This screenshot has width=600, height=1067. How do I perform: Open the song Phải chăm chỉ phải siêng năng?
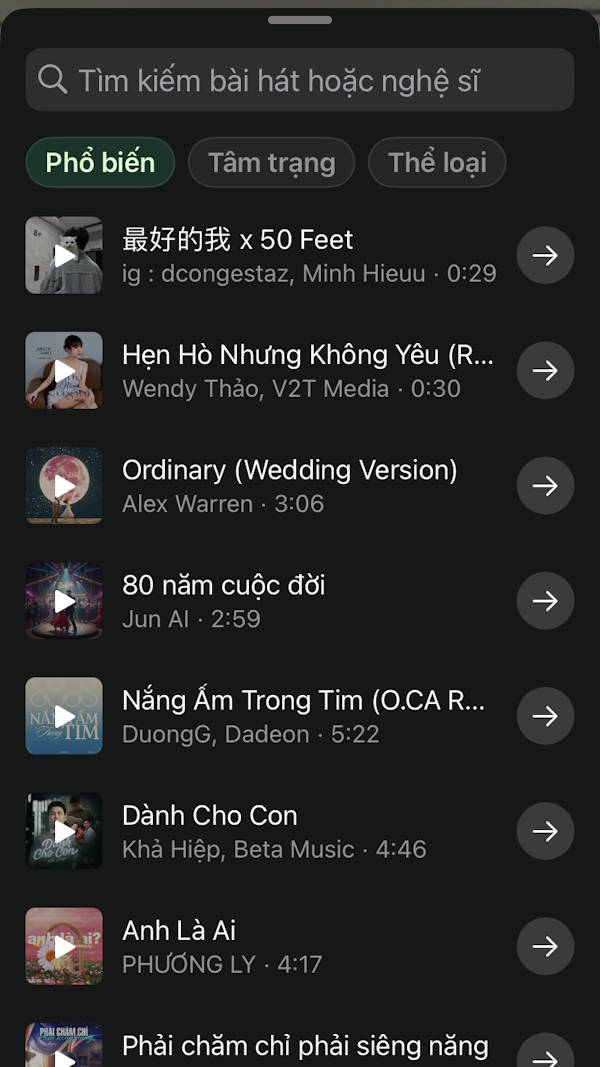tap(305, 1047)
